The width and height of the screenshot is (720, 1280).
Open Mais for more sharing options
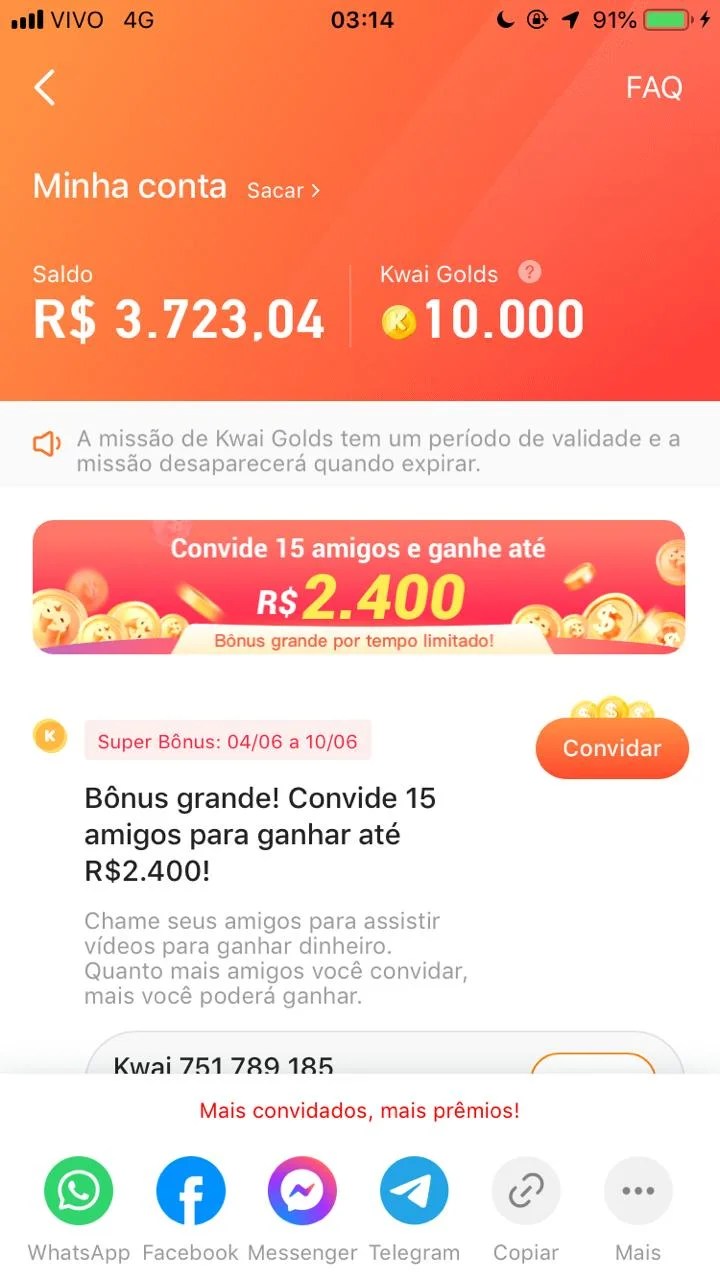click(638, 1192)
